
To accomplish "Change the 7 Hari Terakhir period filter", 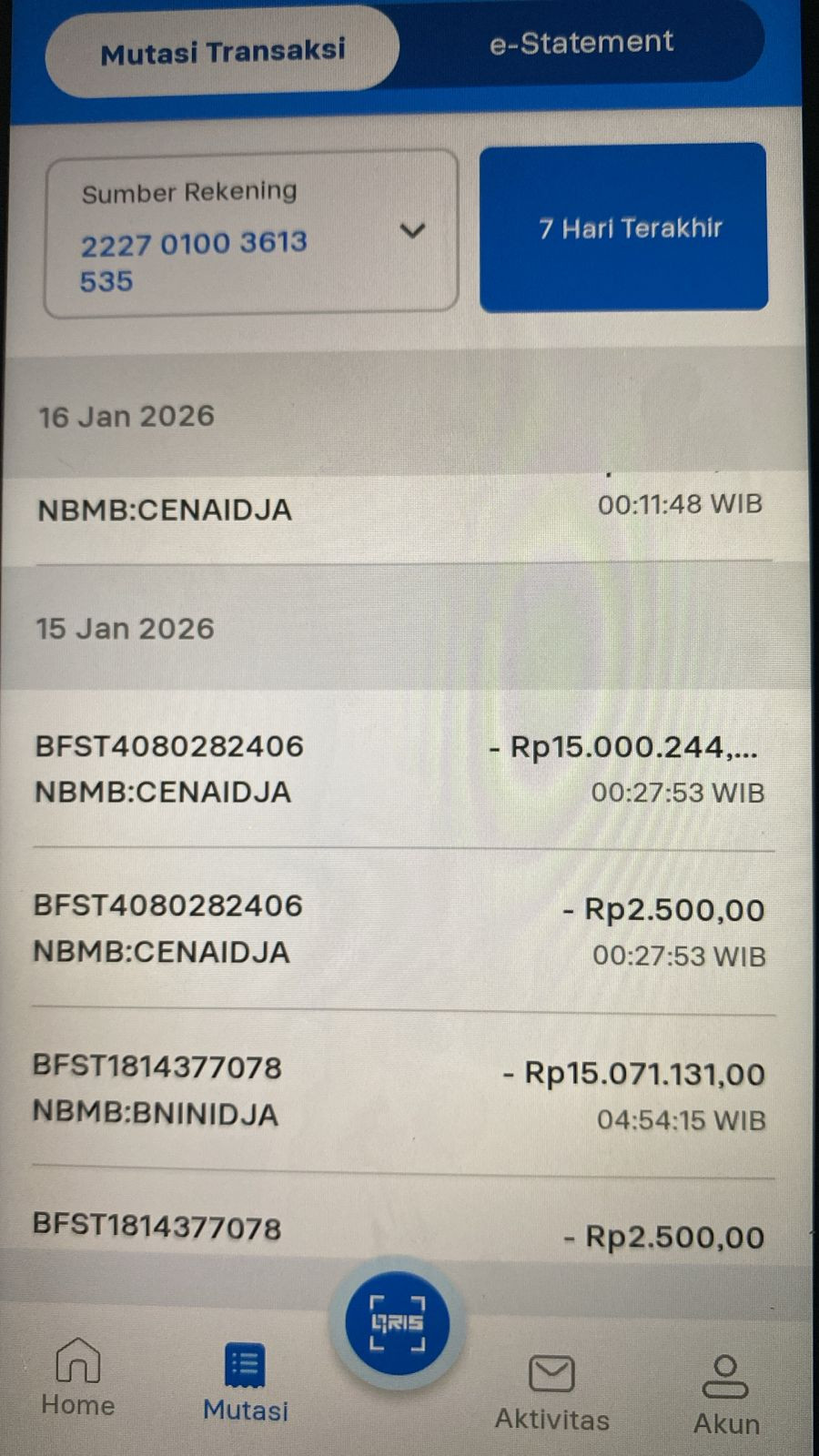I will pyautogui.click(x=624, y=228).
